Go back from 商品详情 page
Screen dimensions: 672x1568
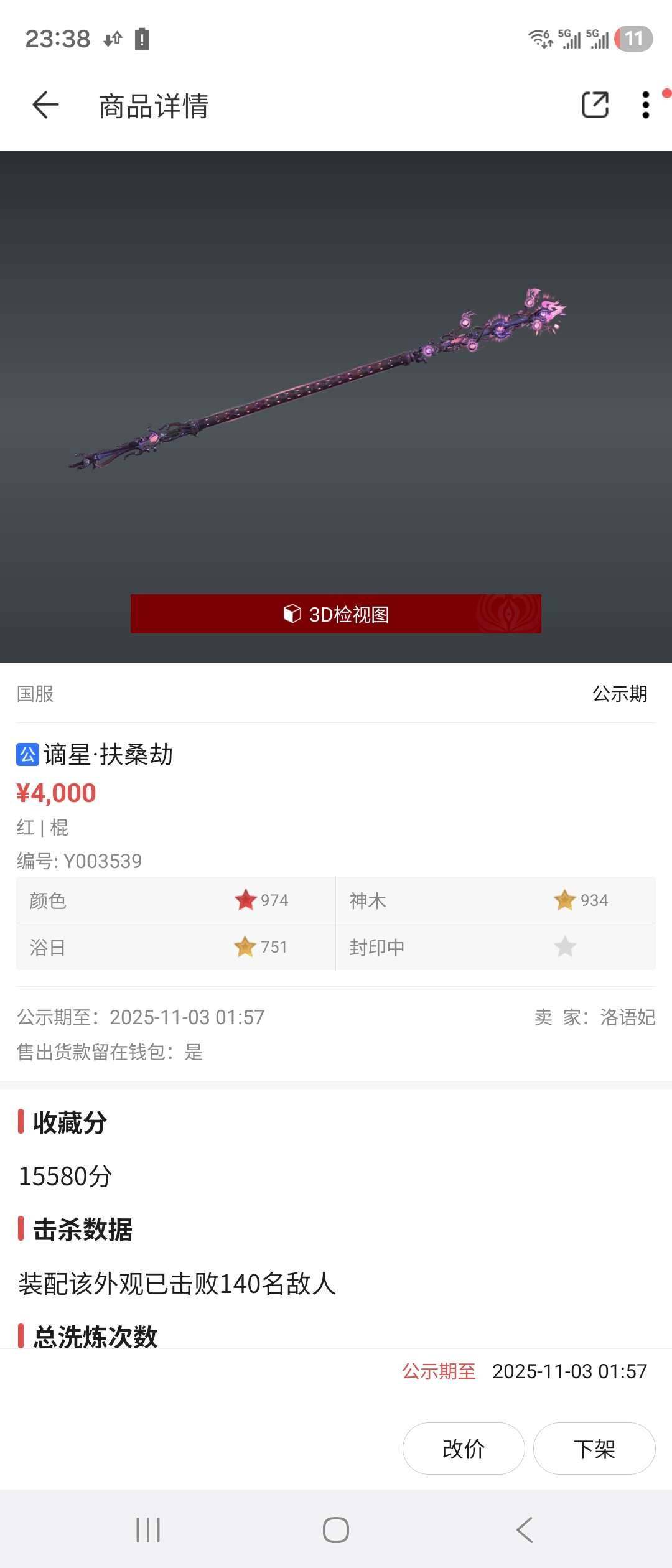click(x=45, y=105)
